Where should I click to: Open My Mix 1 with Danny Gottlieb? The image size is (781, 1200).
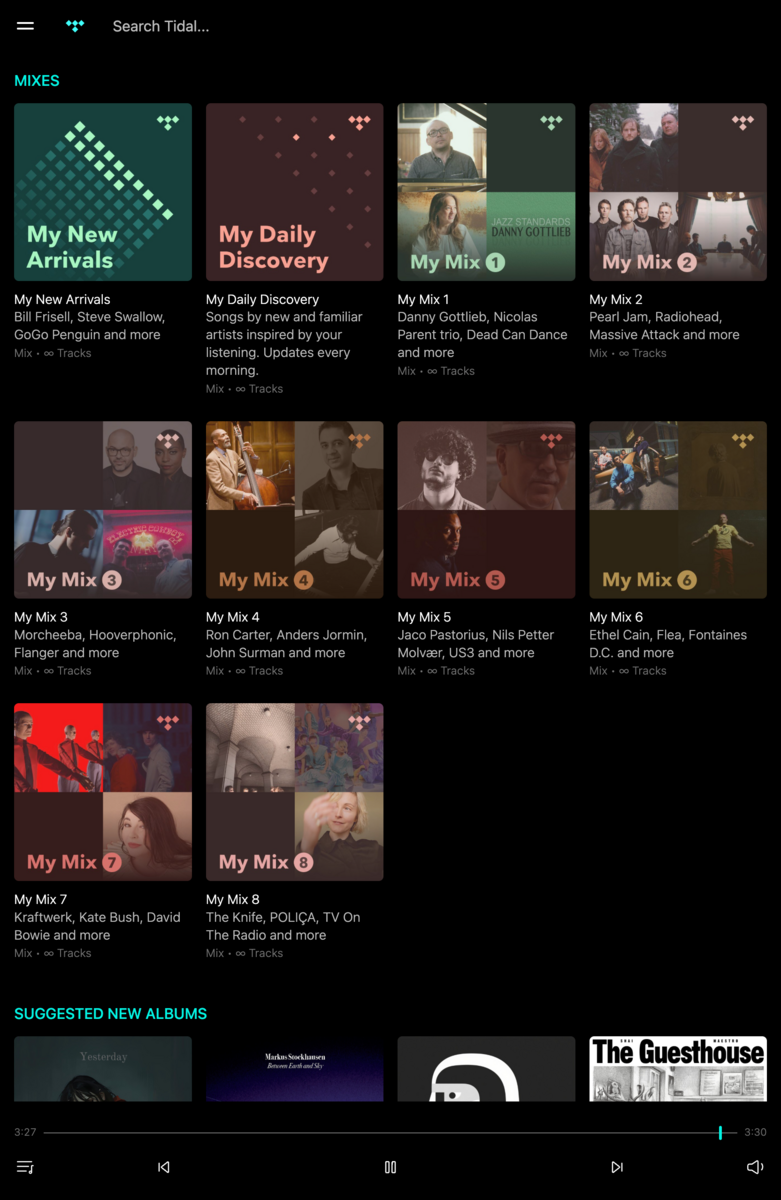pyautogui.click(x=486, y=192)
